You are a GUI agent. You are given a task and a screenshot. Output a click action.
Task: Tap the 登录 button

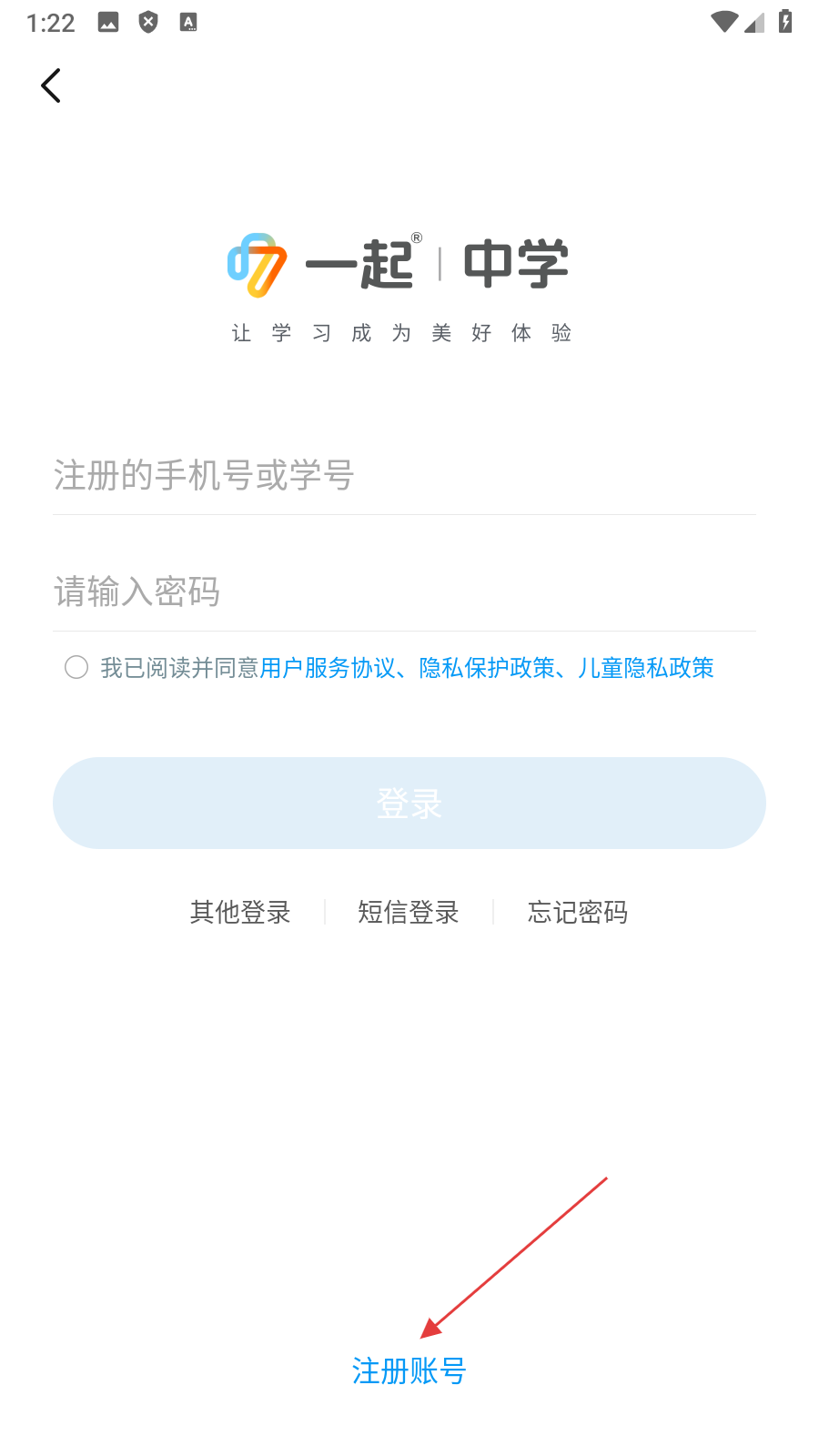pos(409,804)
